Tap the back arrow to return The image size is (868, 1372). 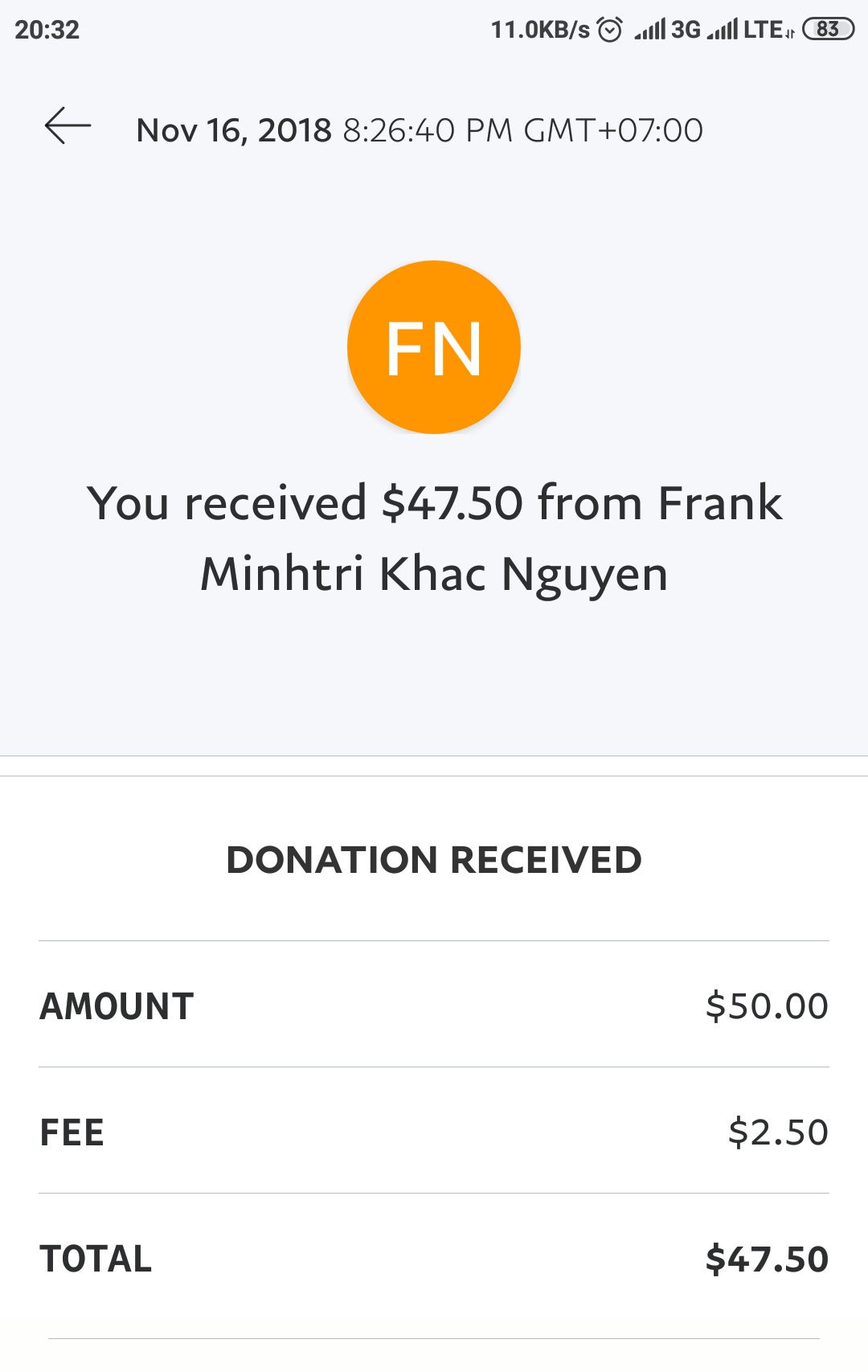click(66, 127)
